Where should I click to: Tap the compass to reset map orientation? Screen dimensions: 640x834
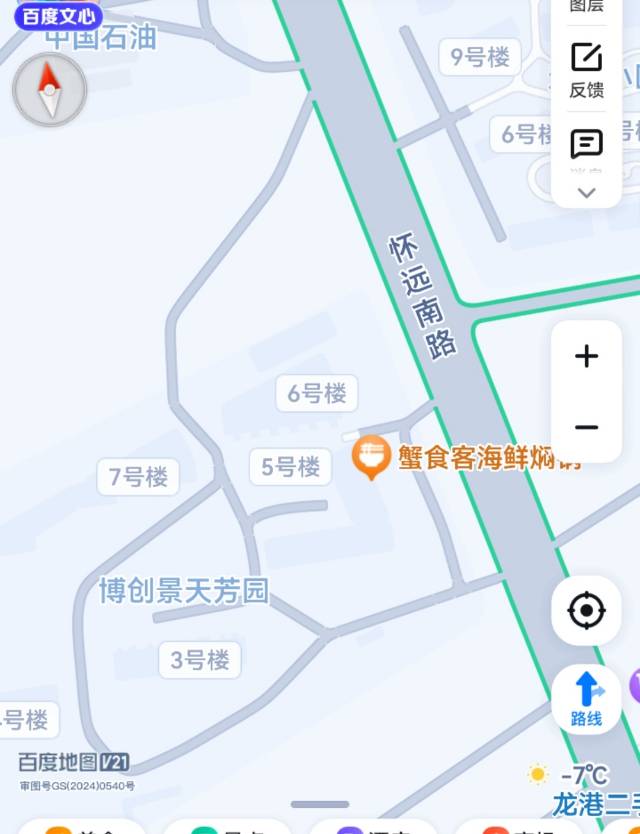(x=50, y=90)
